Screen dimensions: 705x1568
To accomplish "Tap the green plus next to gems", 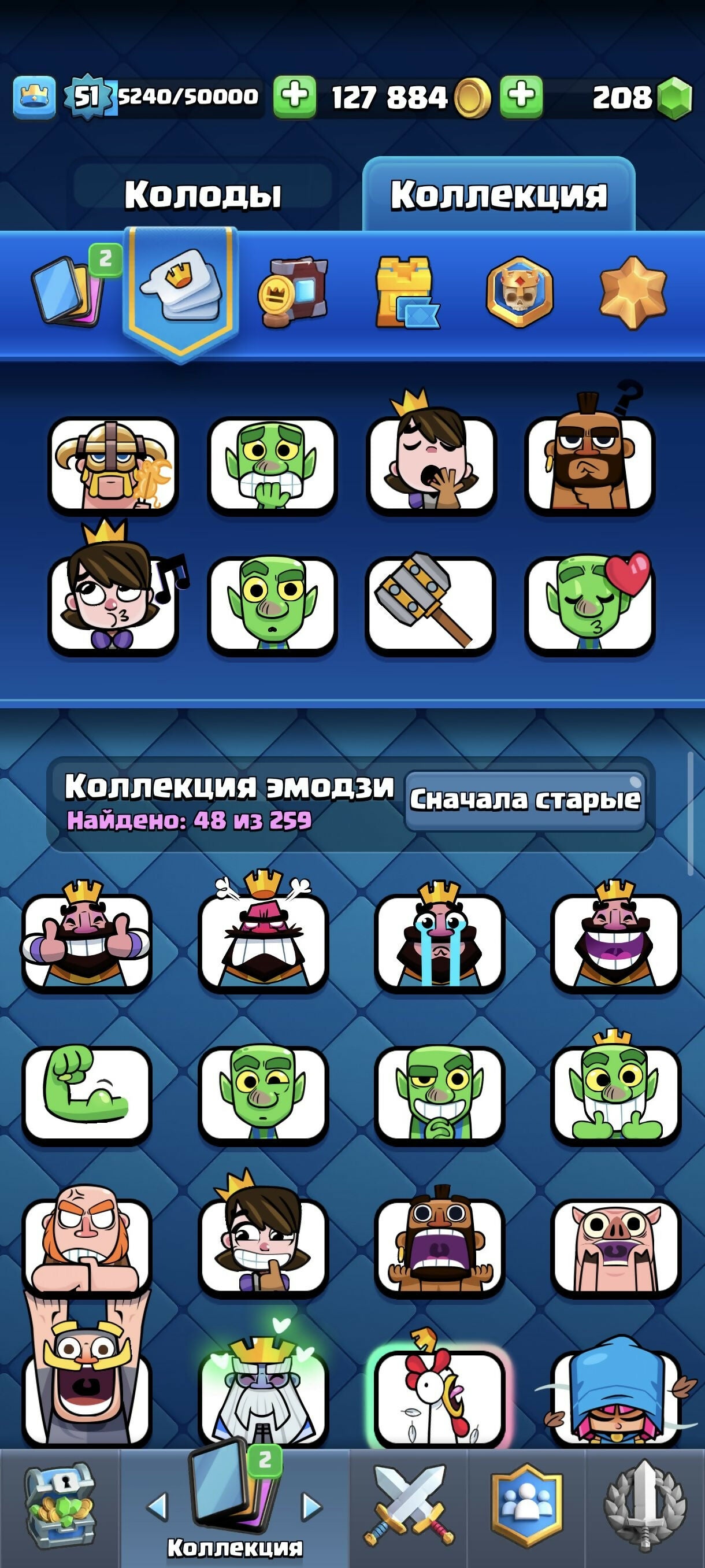I will (521, 97).
